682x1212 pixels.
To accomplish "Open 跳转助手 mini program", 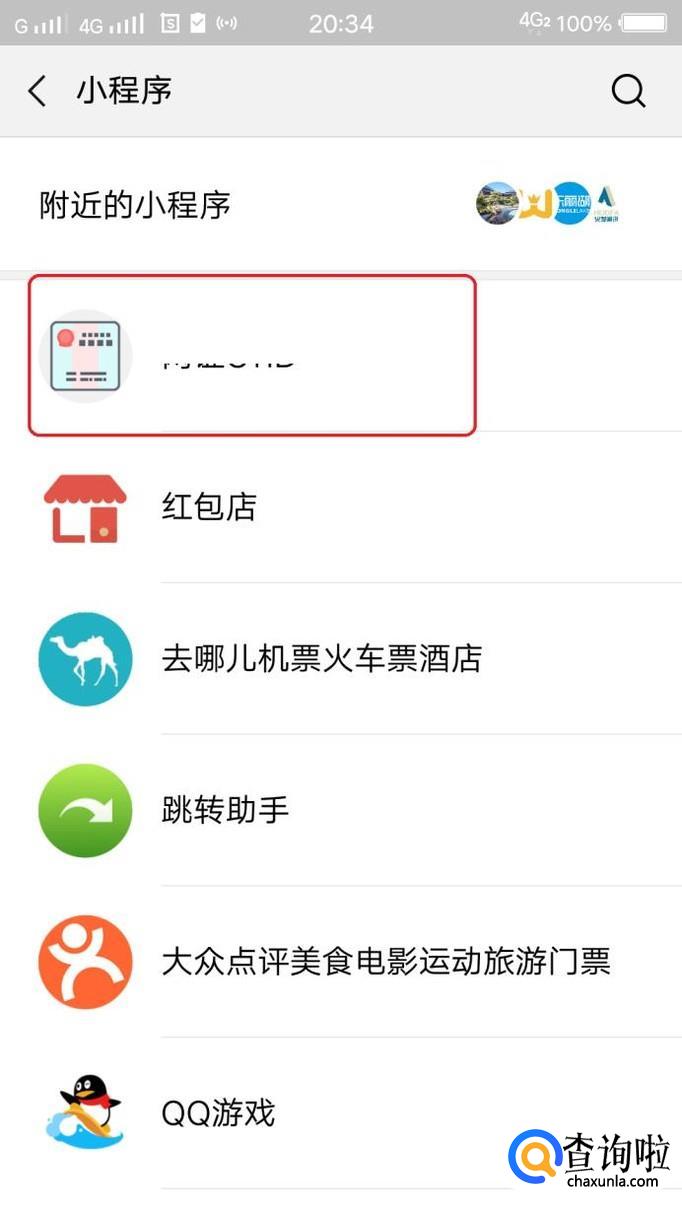I will (x=340, y=810).
